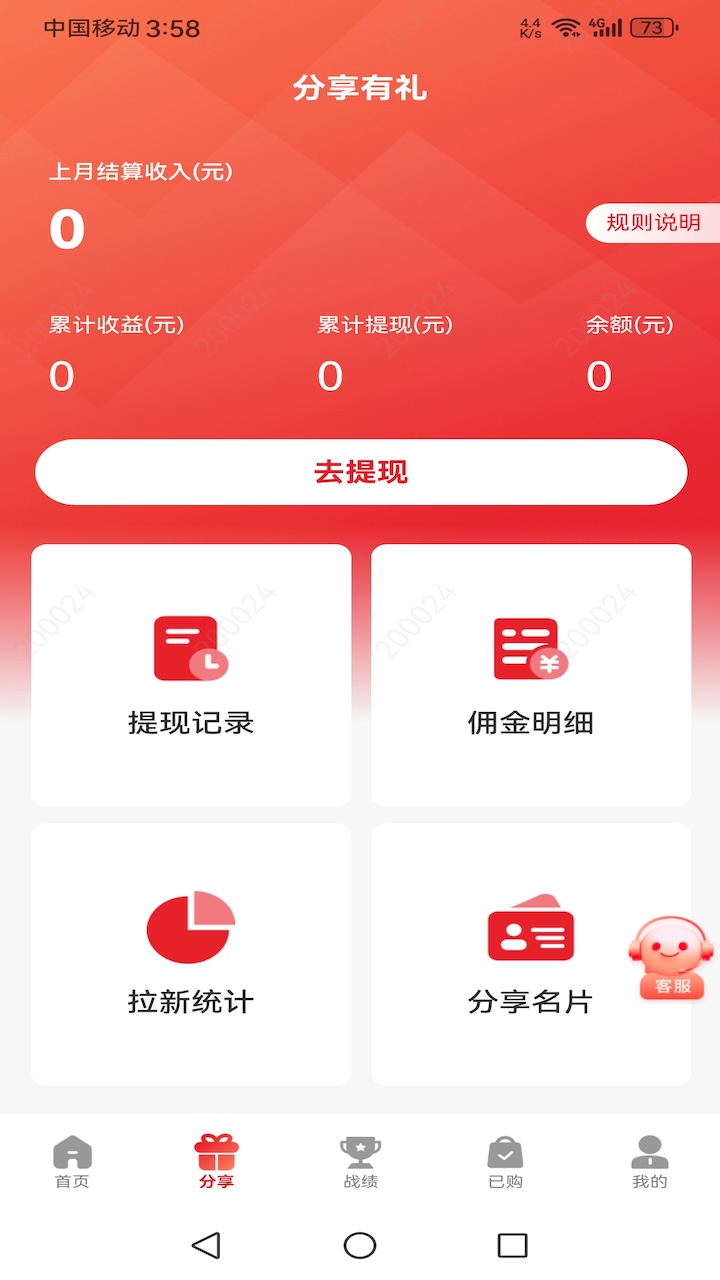Open the 佣金明细 (commission details) icon

530,648
